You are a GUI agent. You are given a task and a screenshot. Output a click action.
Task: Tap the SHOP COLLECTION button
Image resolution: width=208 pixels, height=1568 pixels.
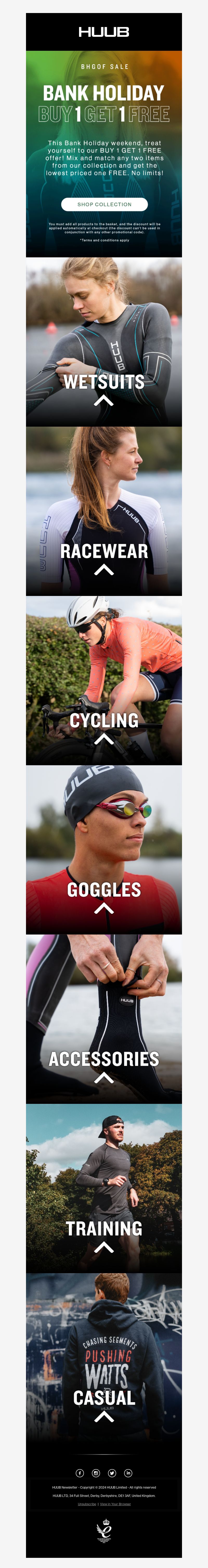point(104,204)
